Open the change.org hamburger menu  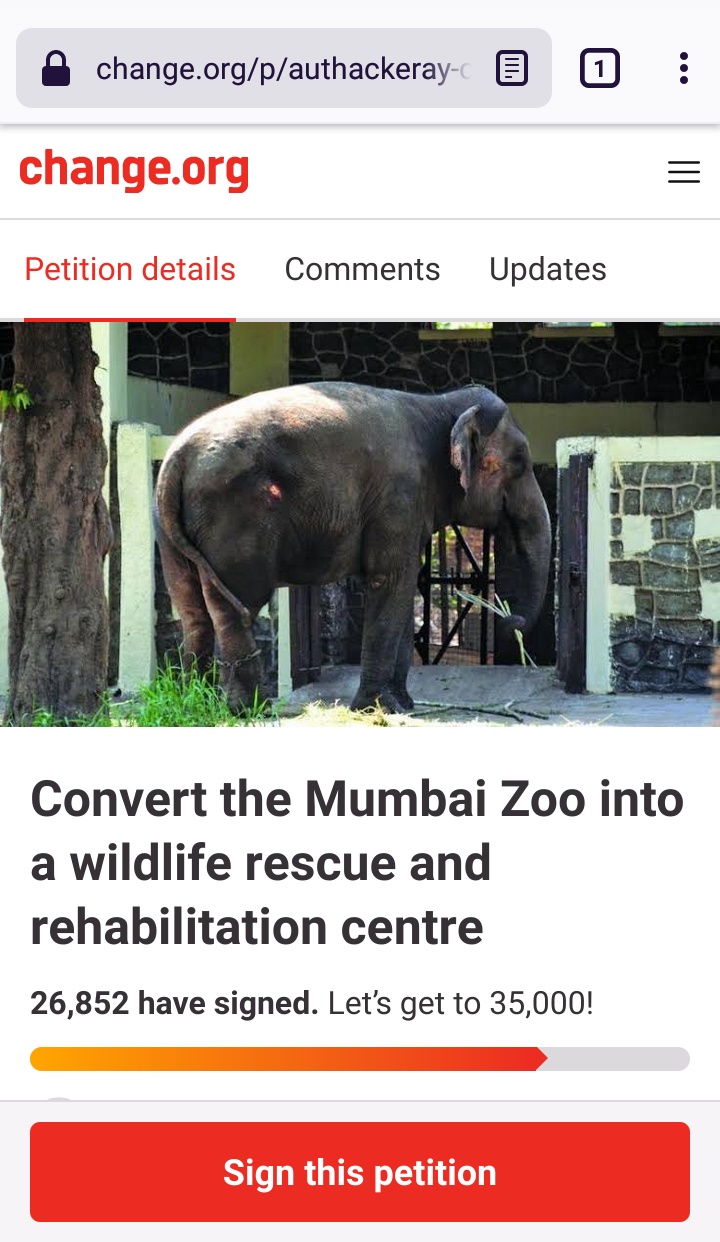click(684, 172)
